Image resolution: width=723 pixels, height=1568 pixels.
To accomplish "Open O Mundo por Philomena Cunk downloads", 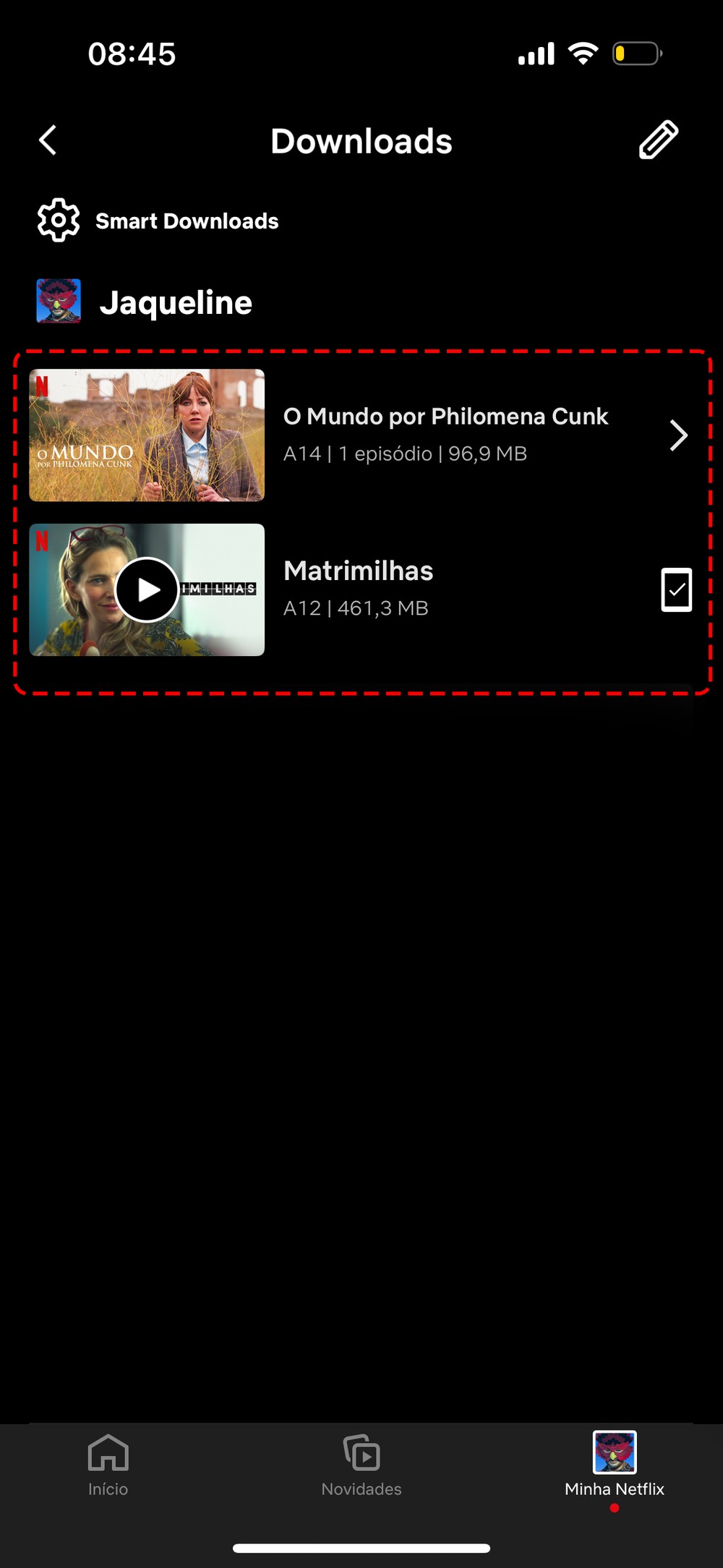I will click(x=445, y=435).
